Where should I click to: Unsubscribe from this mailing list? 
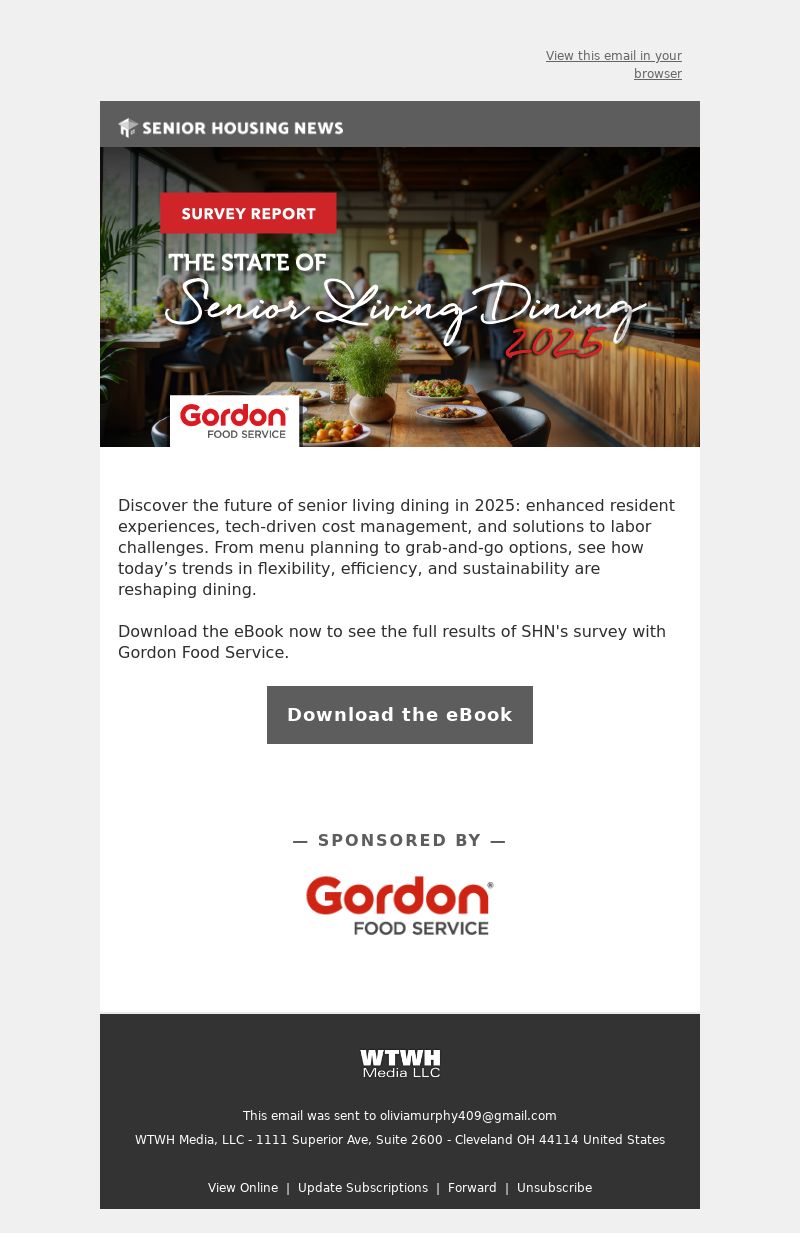[554, 1188]
